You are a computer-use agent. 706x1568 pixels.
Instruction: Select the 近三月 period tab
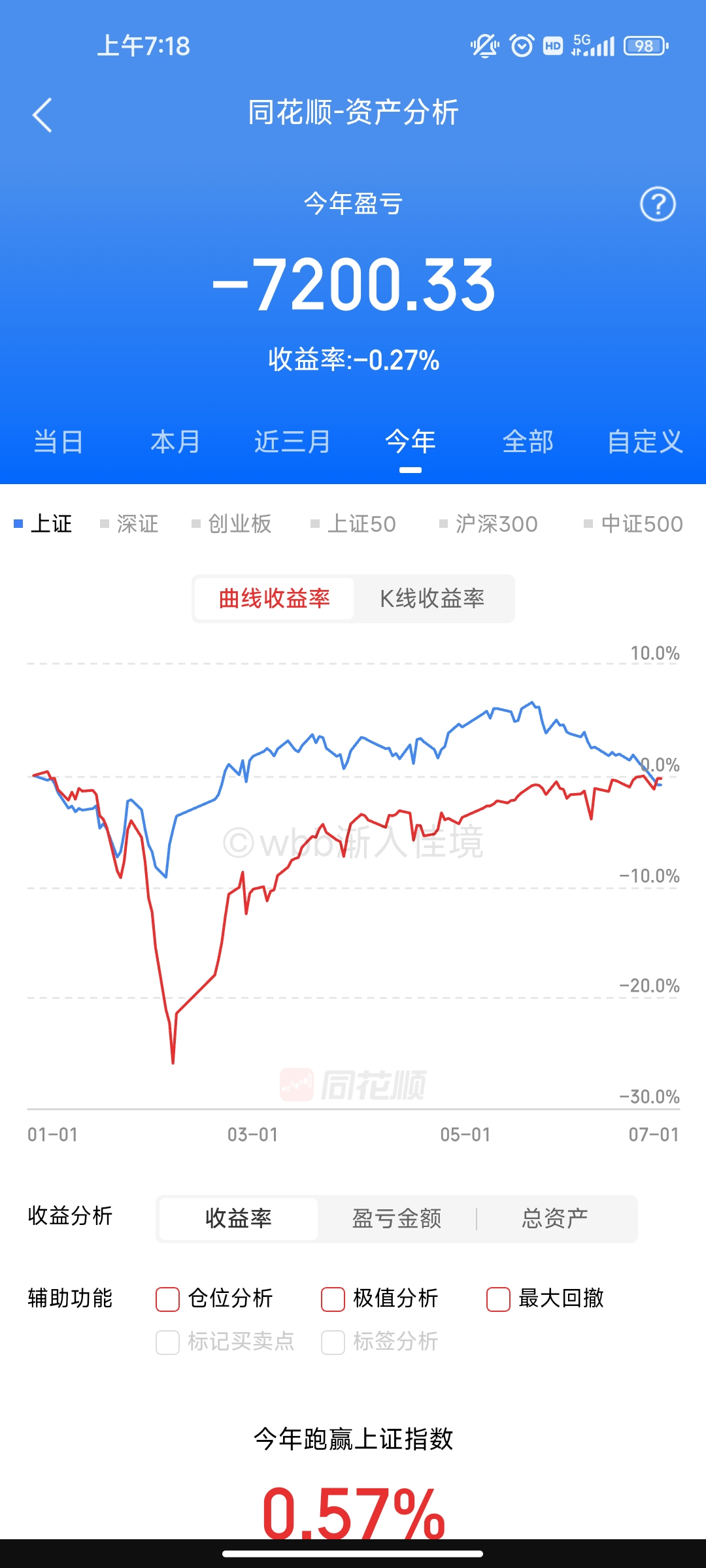(292, 442)
